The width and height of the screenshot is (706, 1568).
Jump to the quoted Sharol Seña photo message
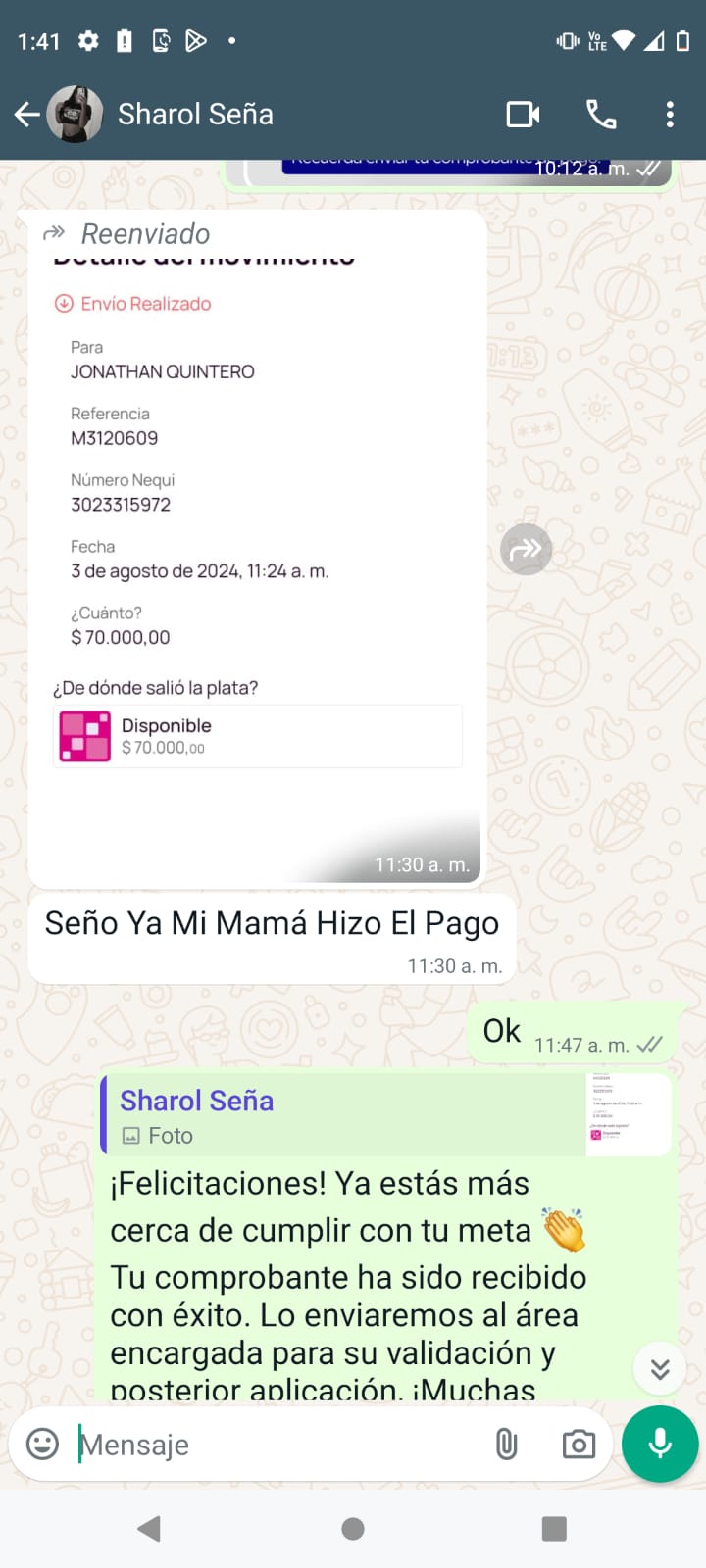[387, 1116]
